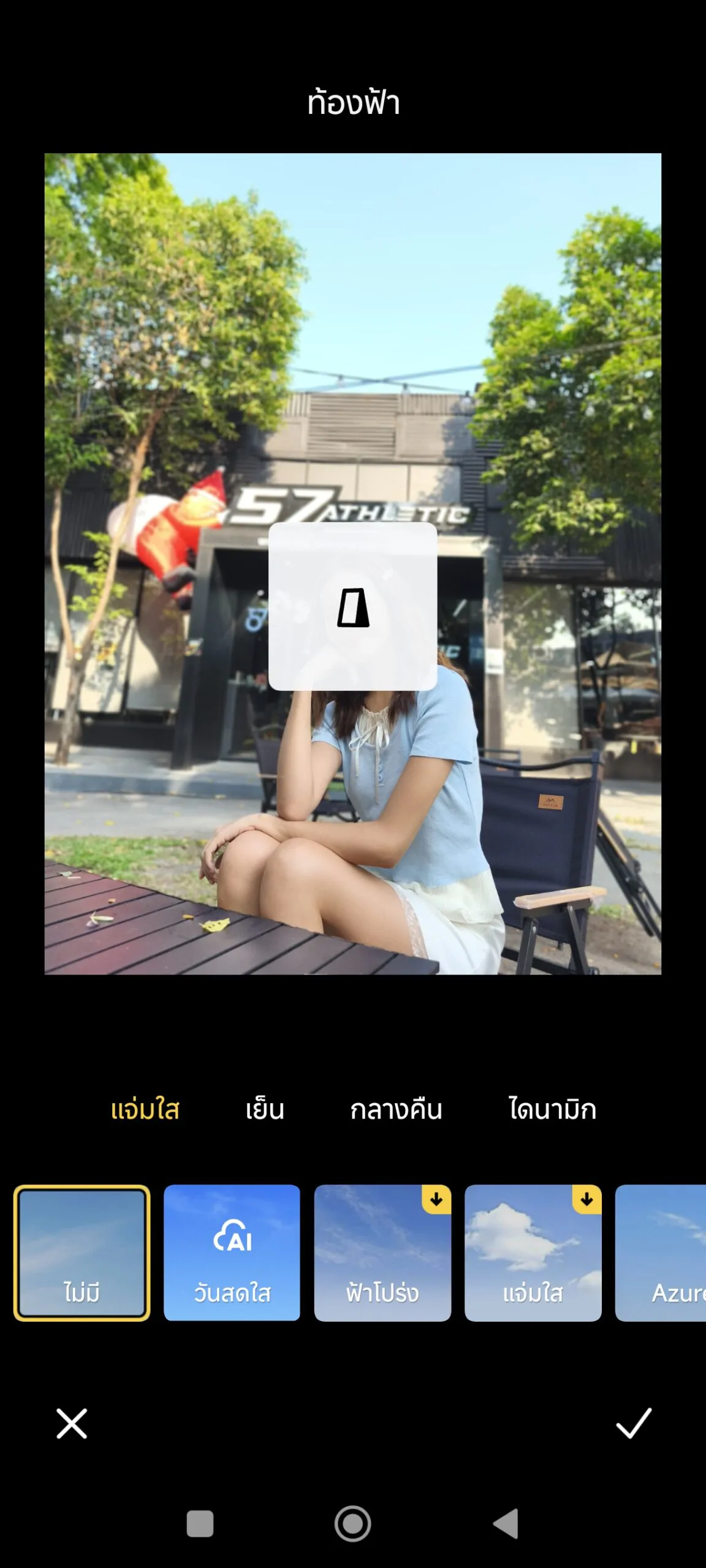Select the แจ่มใส category tab

point(145,1109)
